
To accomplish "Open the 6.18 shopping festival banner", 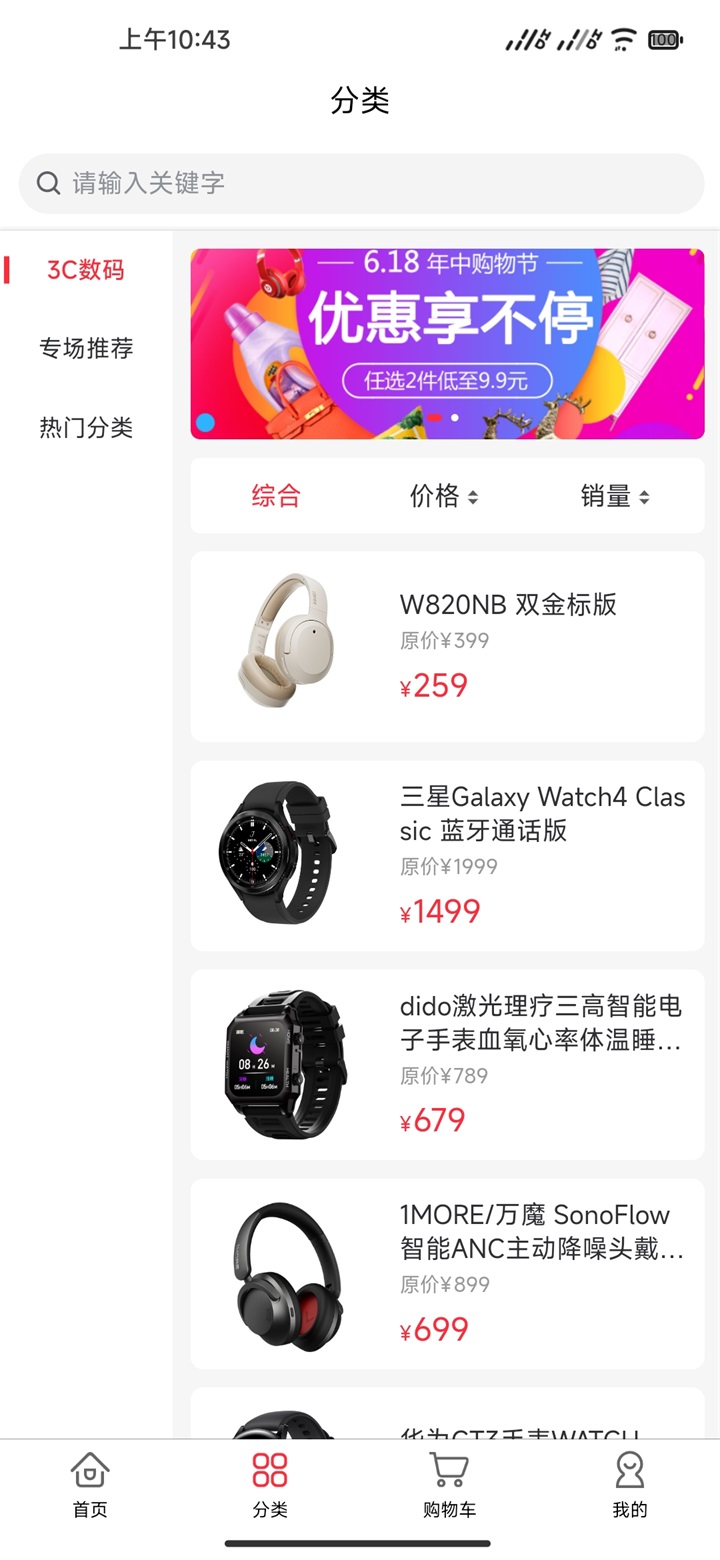I will coord(447,343).
